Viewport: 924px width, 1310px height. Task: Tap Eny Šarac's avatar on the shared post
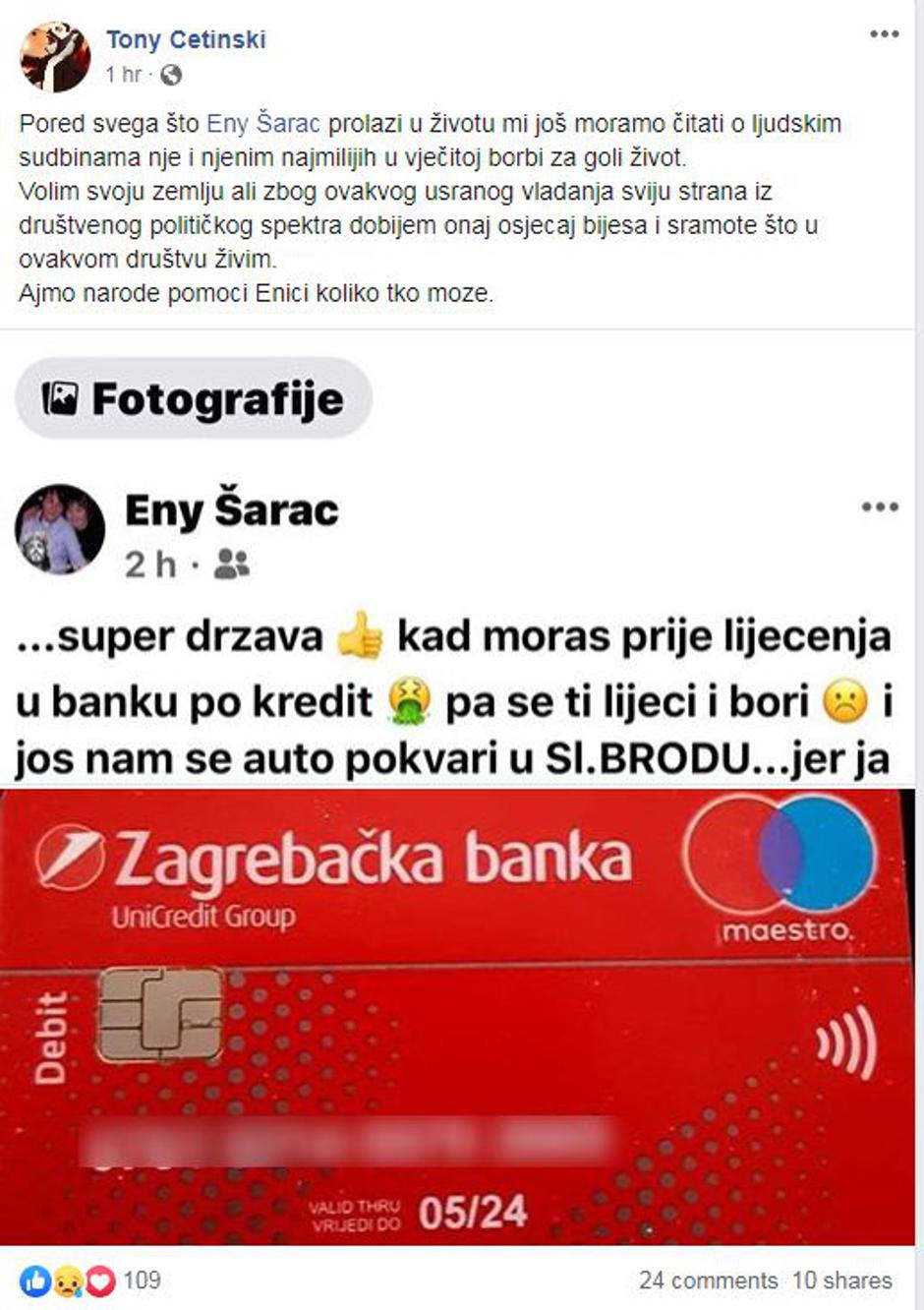(60, 529)
